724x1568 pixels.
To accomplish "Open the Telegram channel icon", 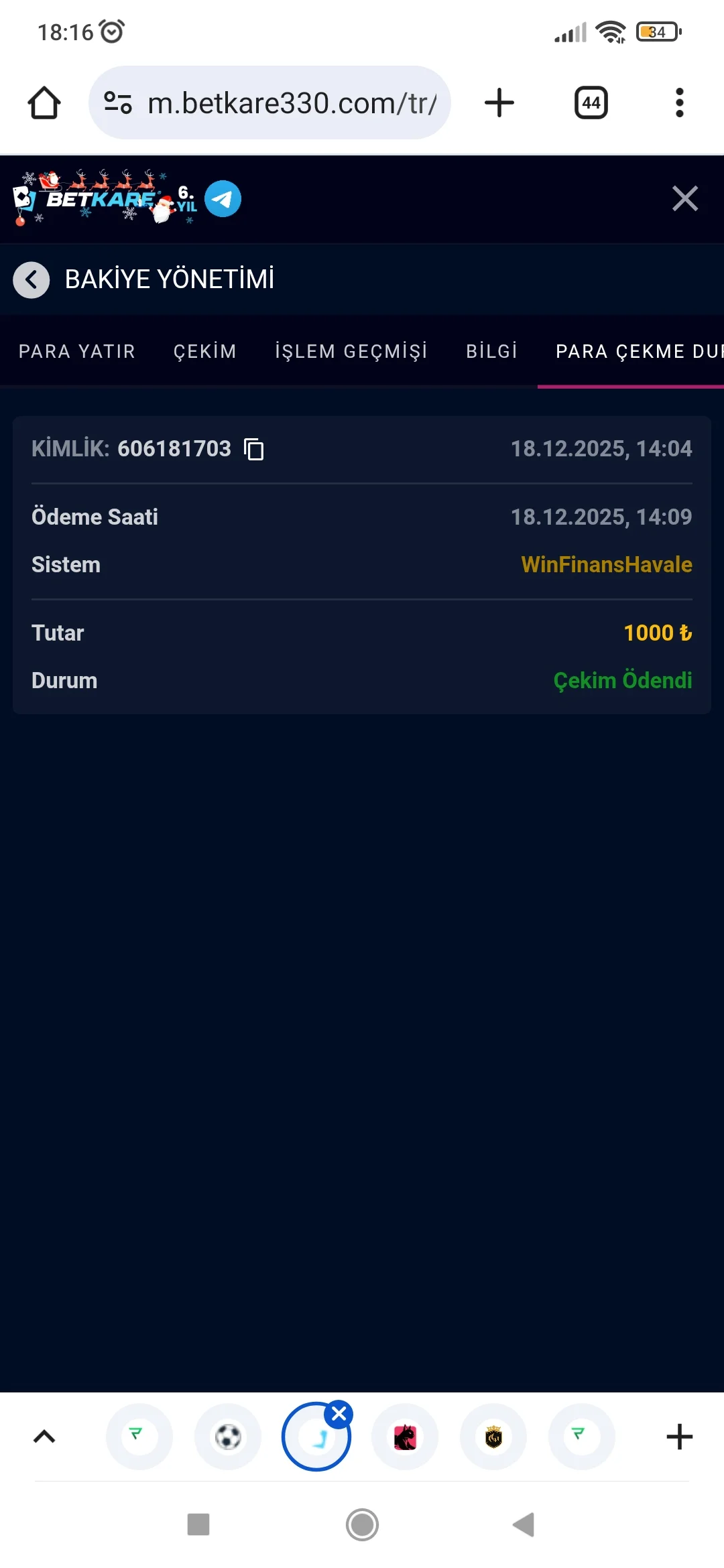I will 223,199.
